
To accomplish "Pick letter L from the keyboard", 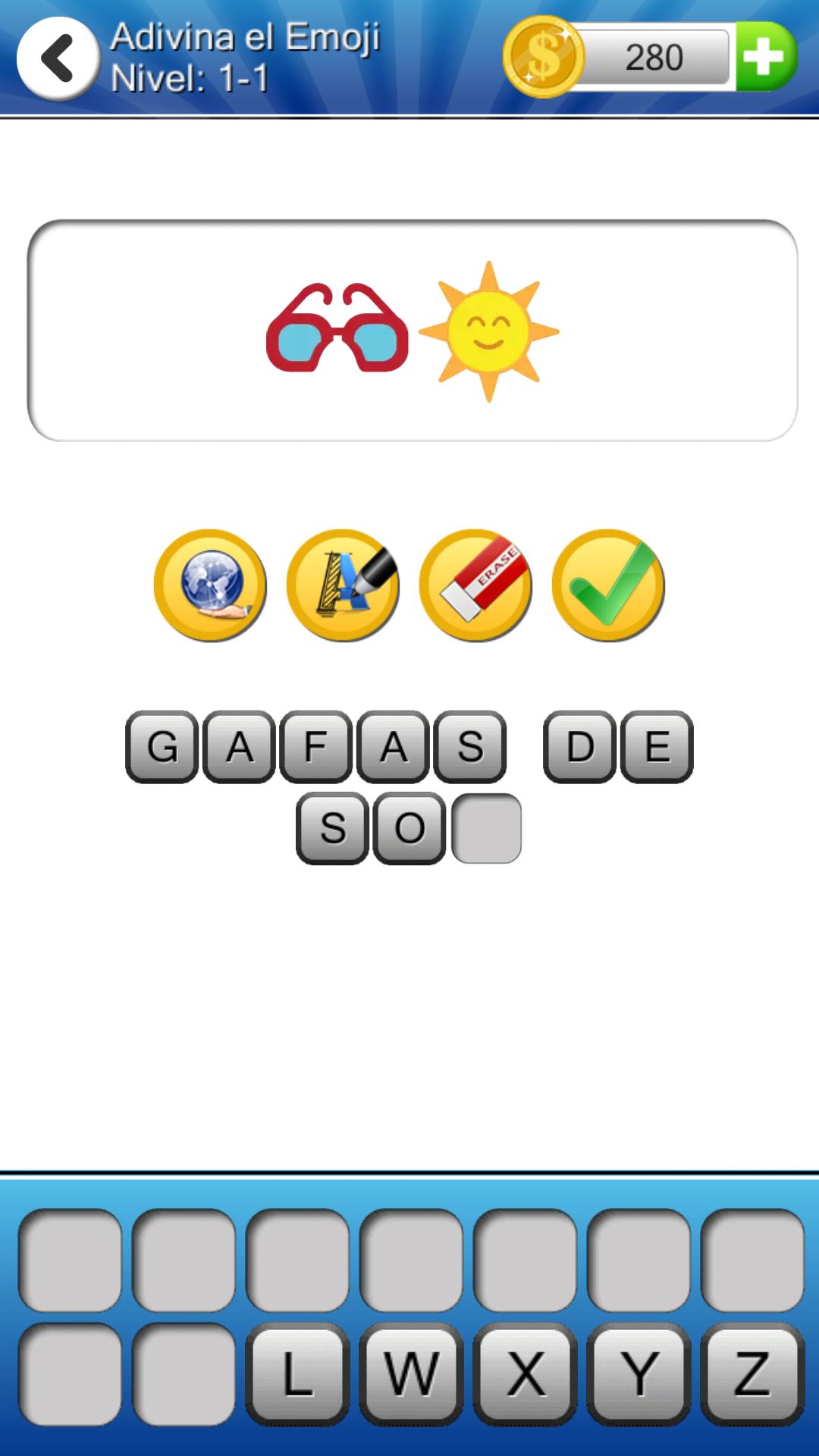I will (x=297, y=1374).
